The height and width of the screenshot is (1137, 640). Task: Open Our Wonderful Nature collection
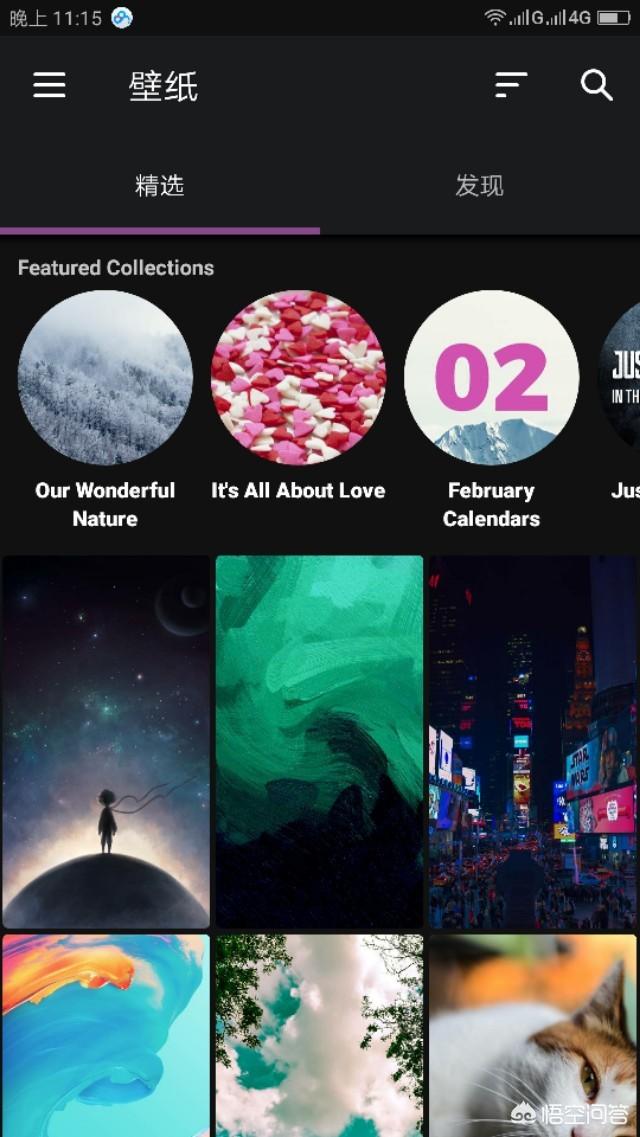pyautogui.click(x=105, y=378)
